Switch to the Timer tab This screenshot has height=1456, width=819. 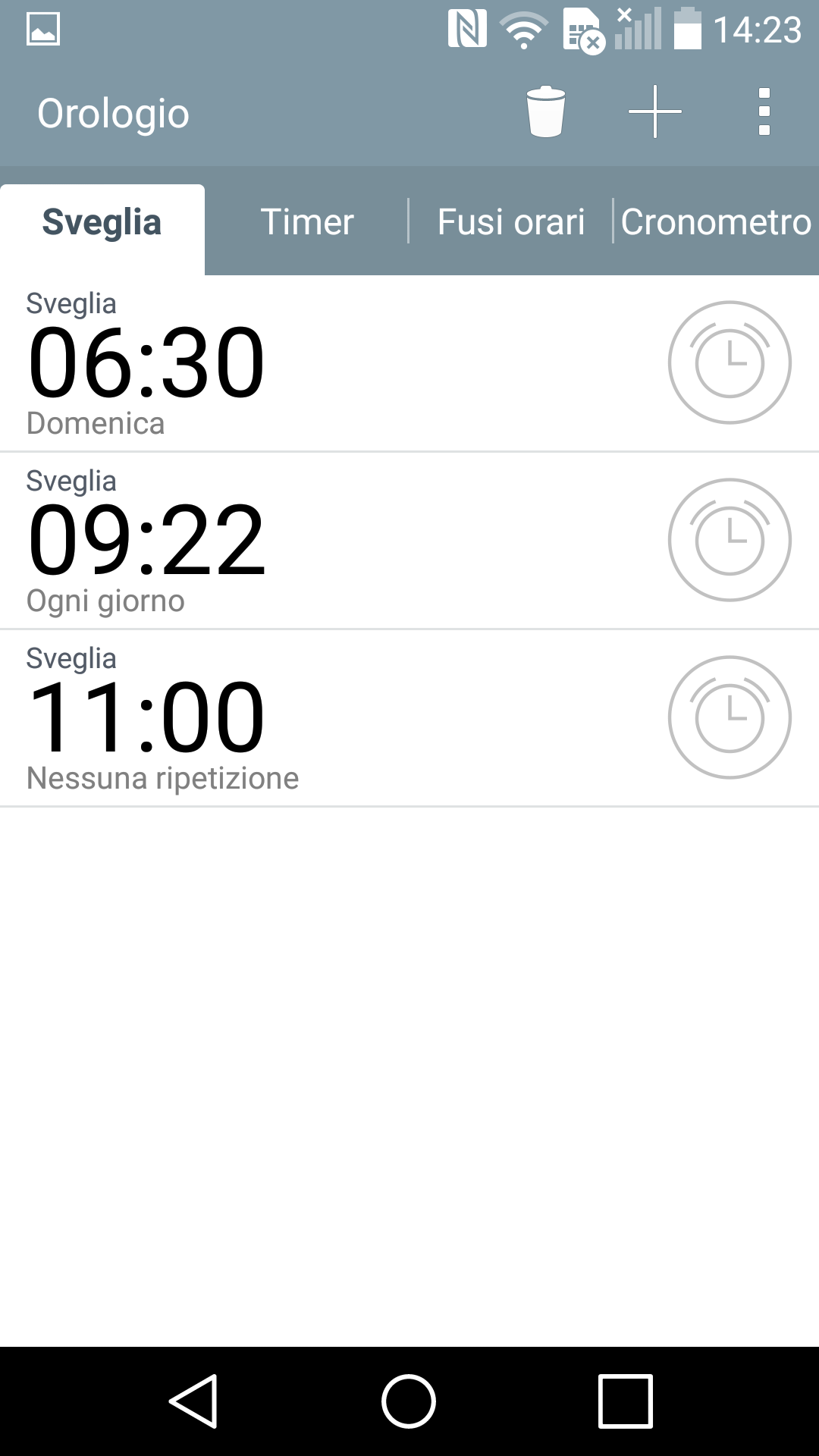click(x=307, y=222)
